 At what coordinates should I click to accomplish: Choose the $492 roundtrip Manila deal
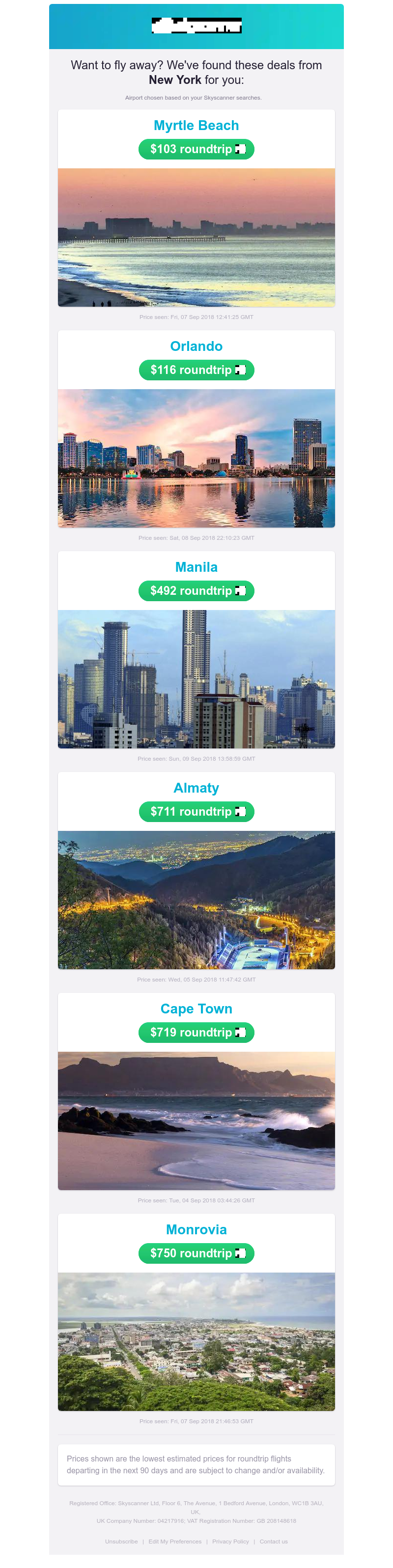(196, 591)
